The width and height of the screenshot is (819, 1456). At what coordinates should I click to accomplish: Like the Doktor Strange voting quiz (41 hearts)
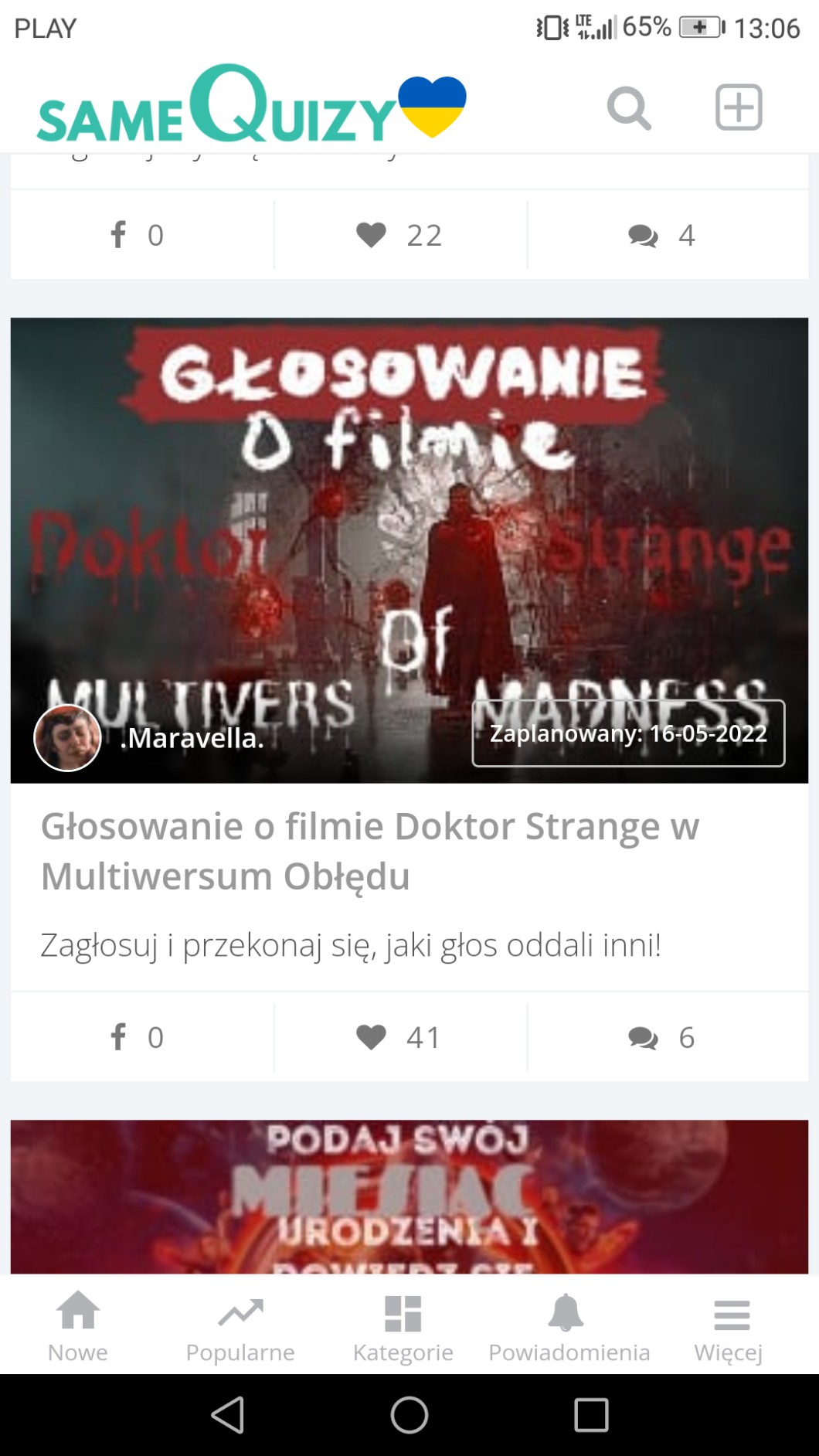(399, 1037)
